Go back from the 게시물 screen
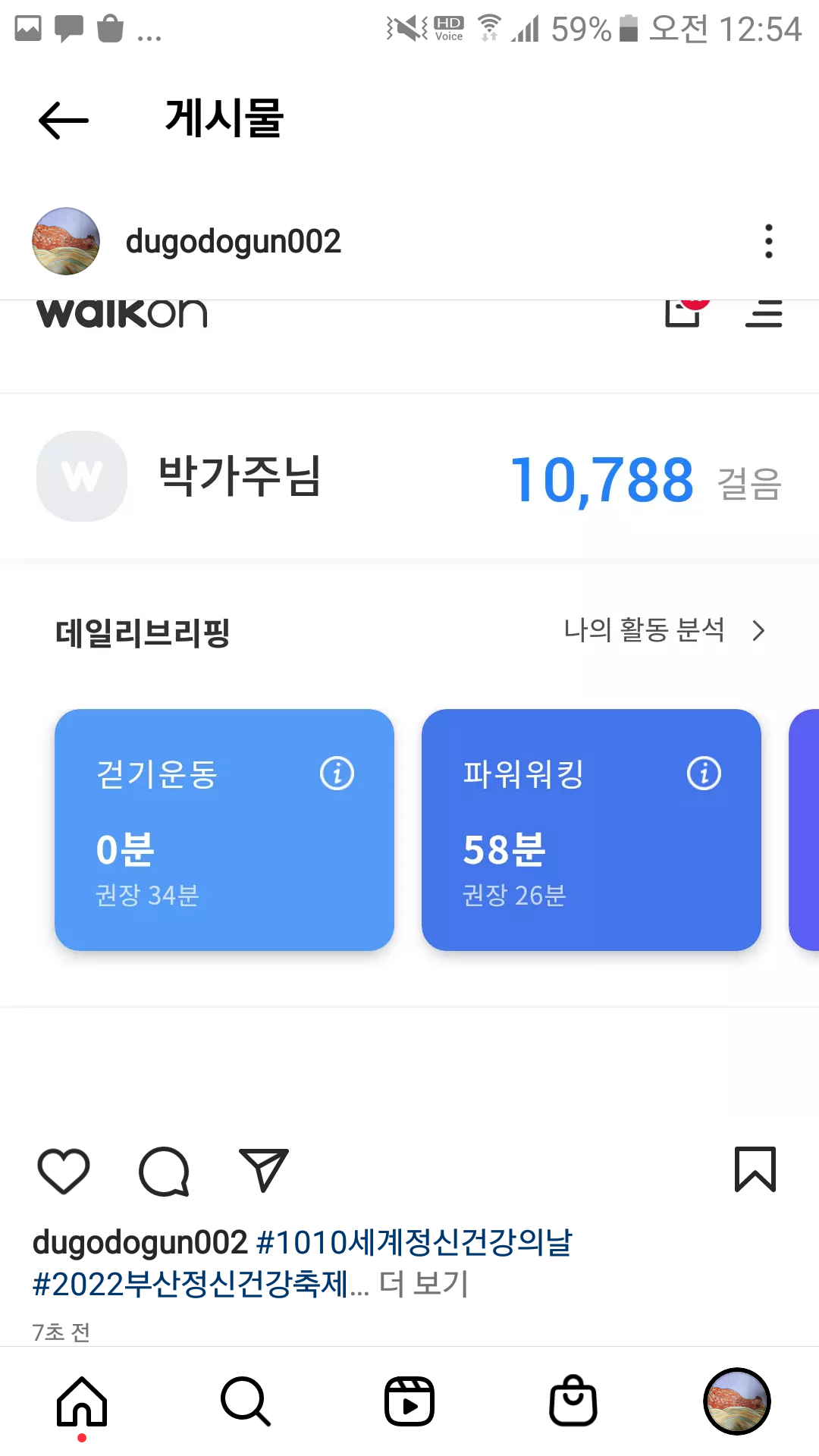 [64, 120]
